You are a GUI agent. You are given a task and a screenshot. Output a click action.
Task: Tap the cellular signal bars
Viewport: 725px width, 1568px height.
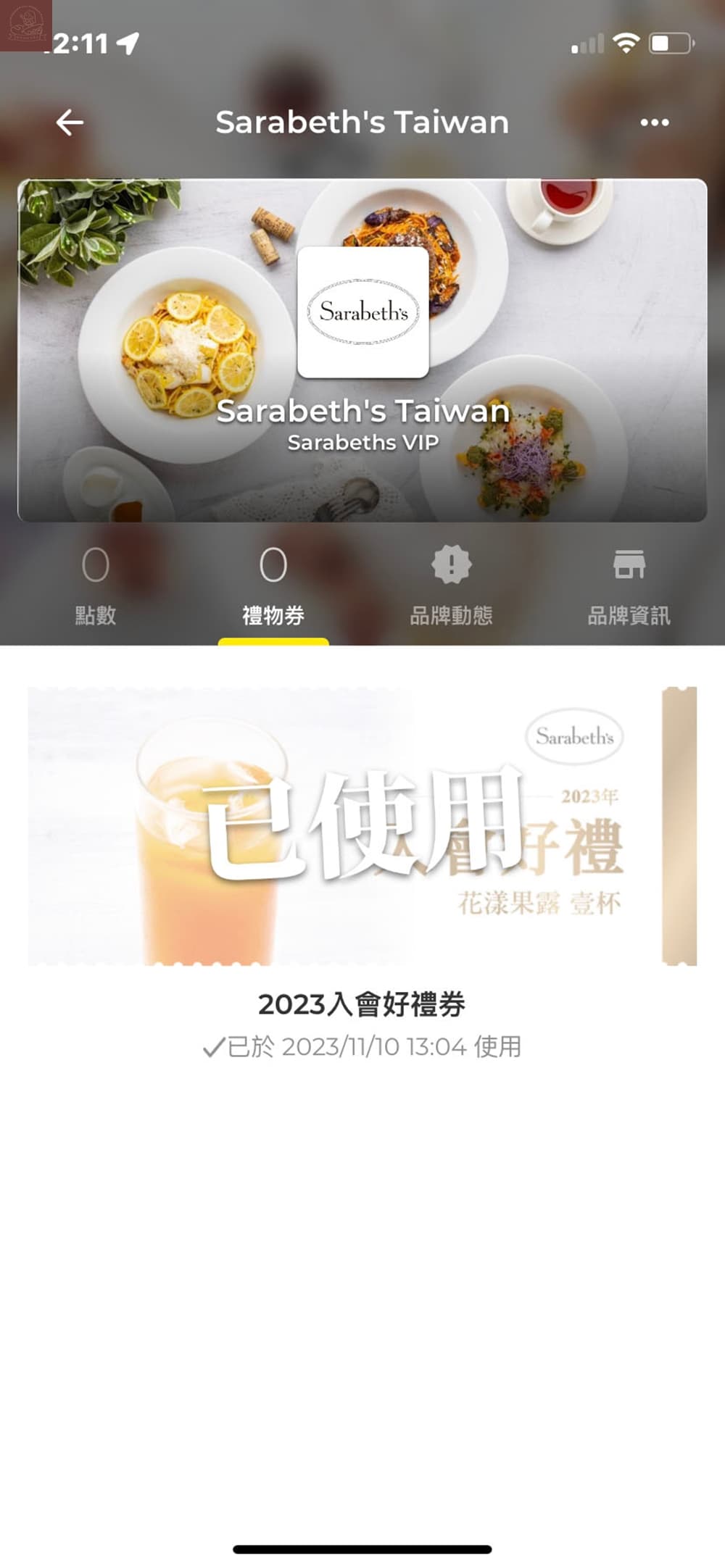click(586, 42)
